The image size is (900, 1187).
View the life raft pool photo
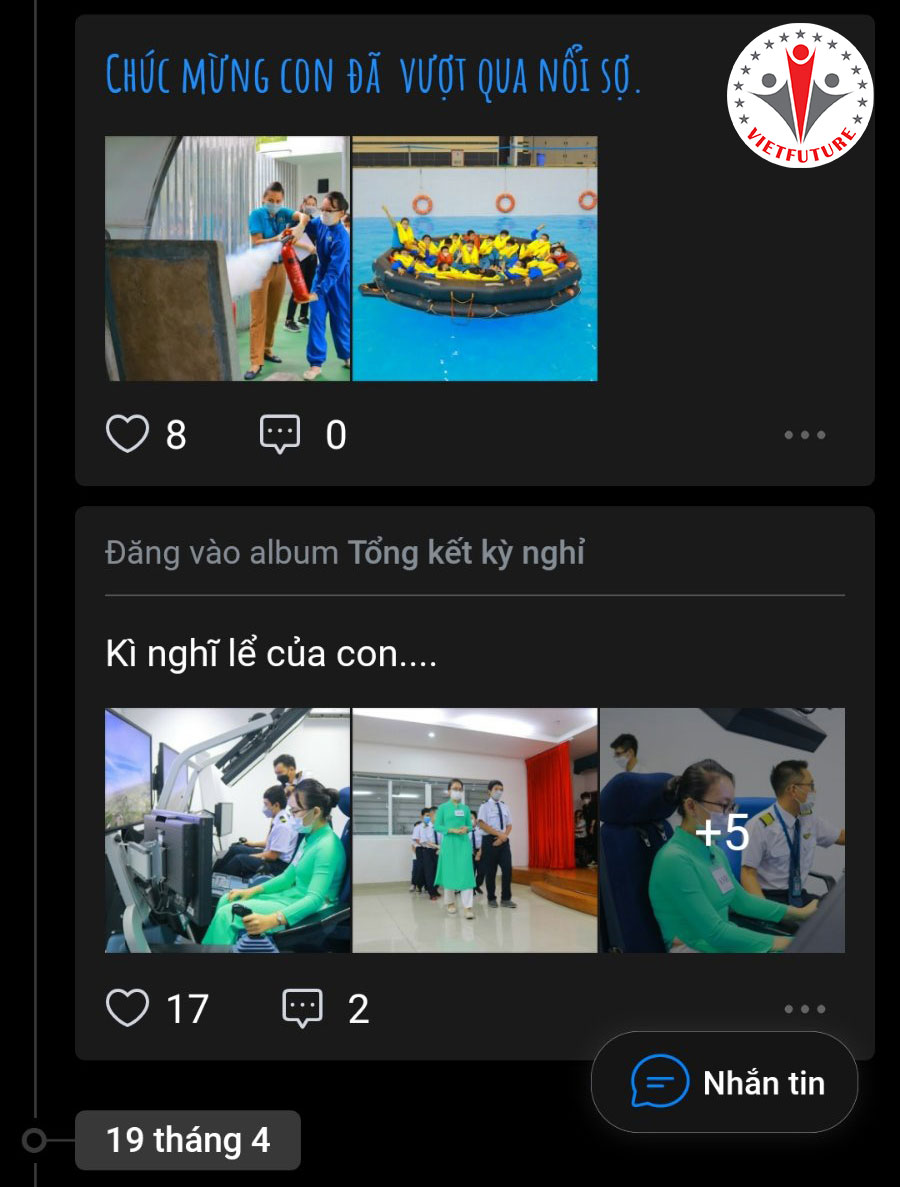(475, 259)
